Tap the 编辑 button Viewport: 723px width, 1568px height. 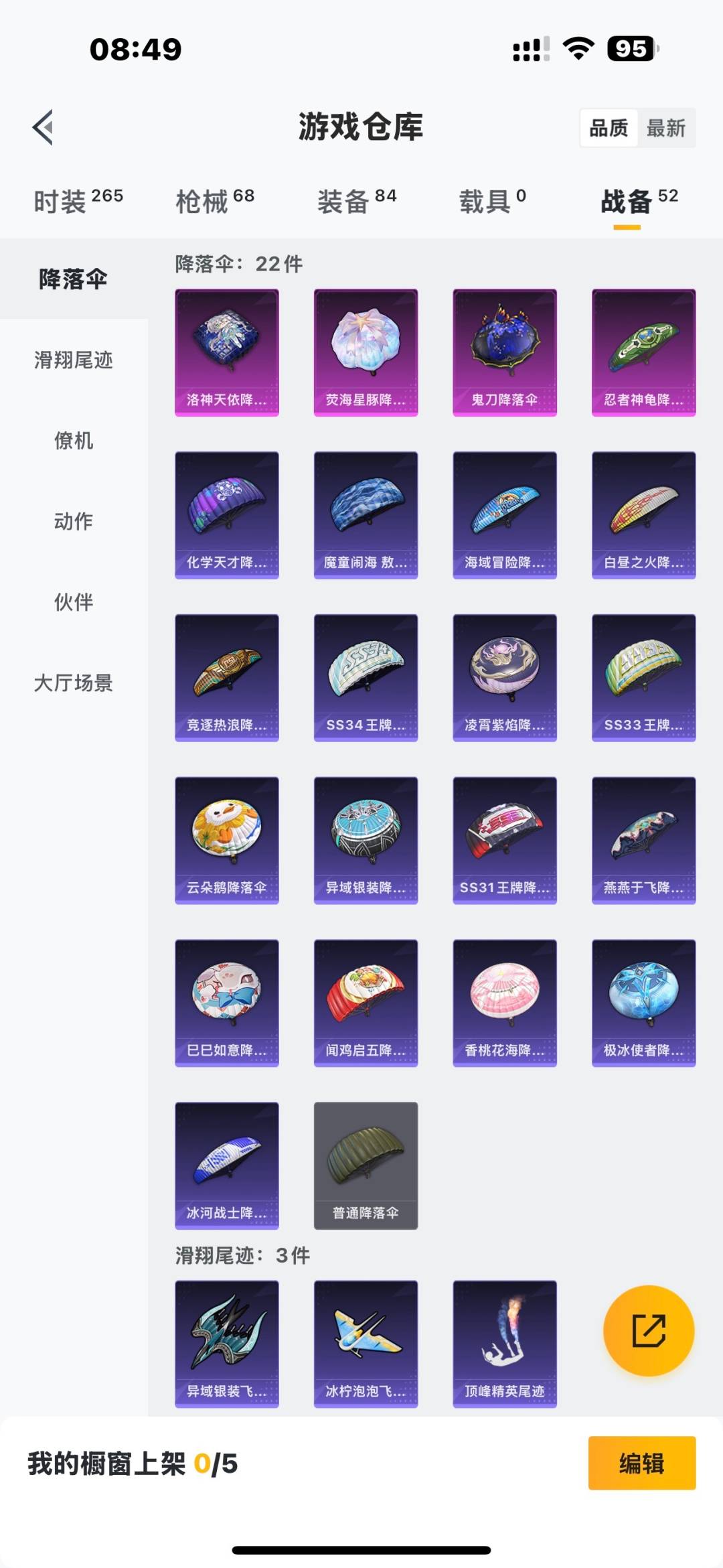641,1464
